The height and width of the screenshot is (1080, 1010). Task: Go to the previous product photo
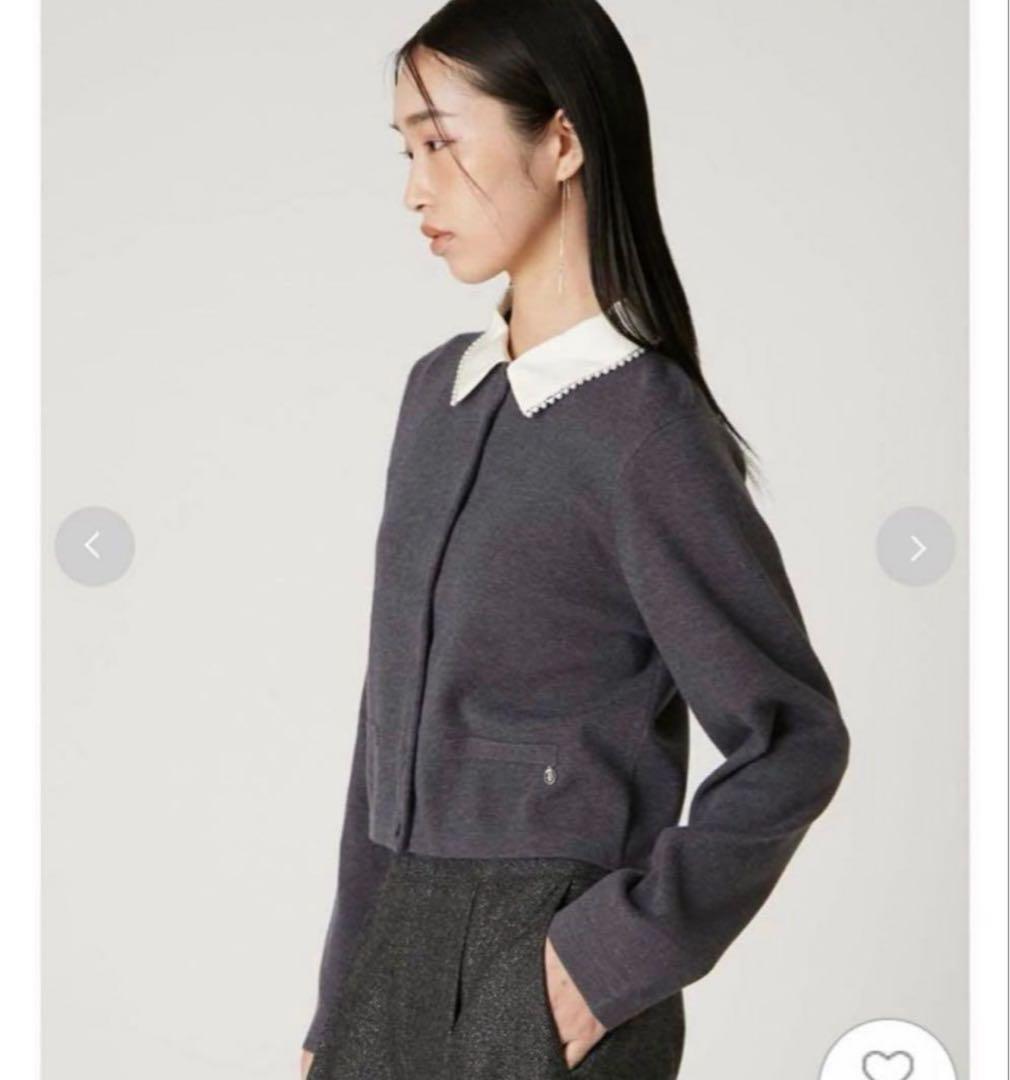coord(94,546)
